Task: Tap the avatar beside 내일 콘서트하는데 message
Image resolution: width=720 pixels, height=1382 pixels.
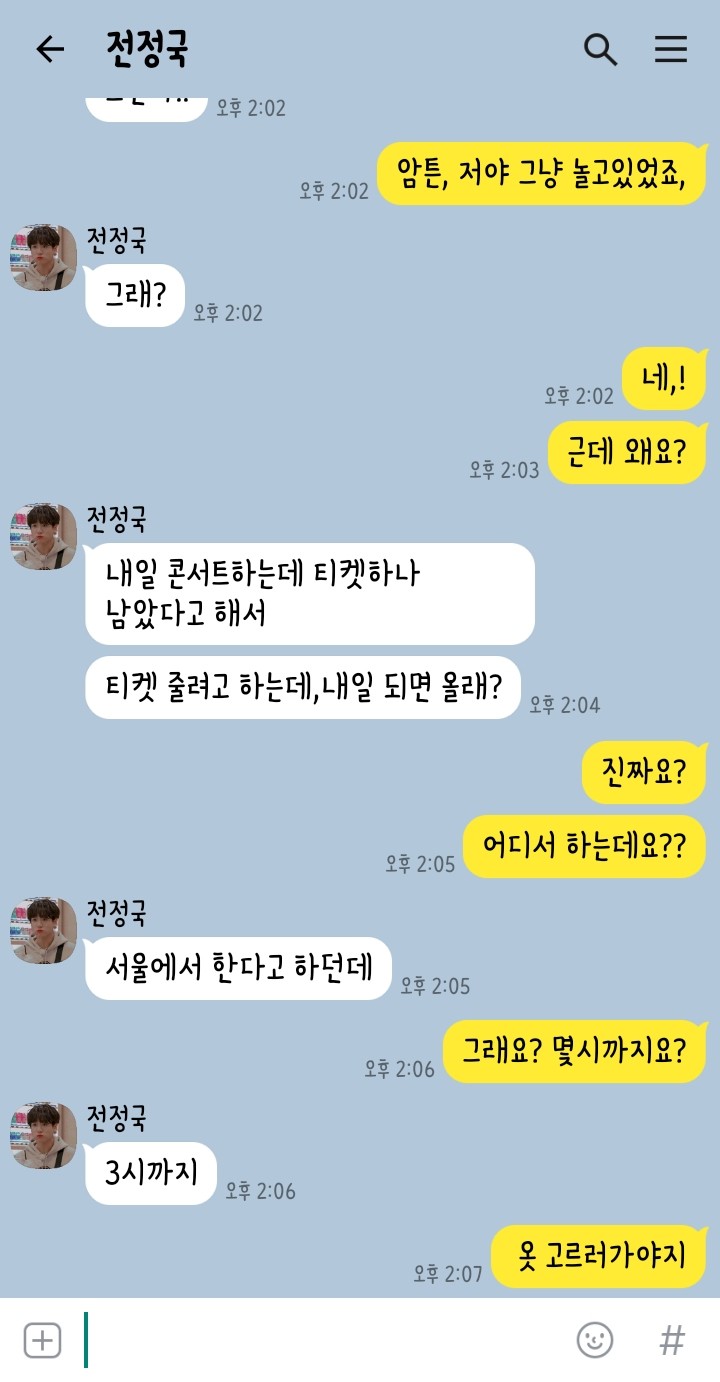Action: (x=44, y=538)
